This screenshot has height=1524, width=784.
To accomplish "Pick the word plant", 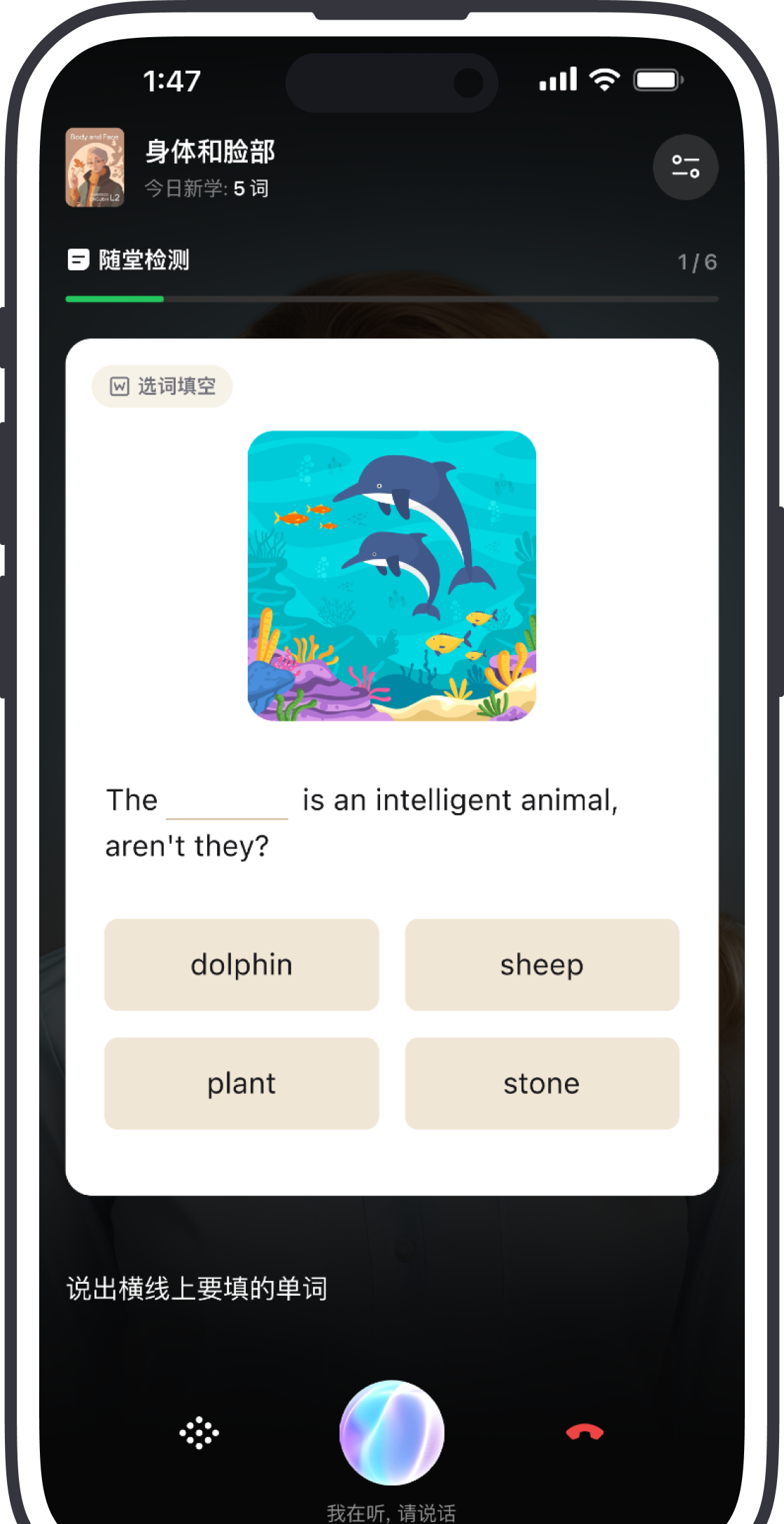I will coord(241,1083).
